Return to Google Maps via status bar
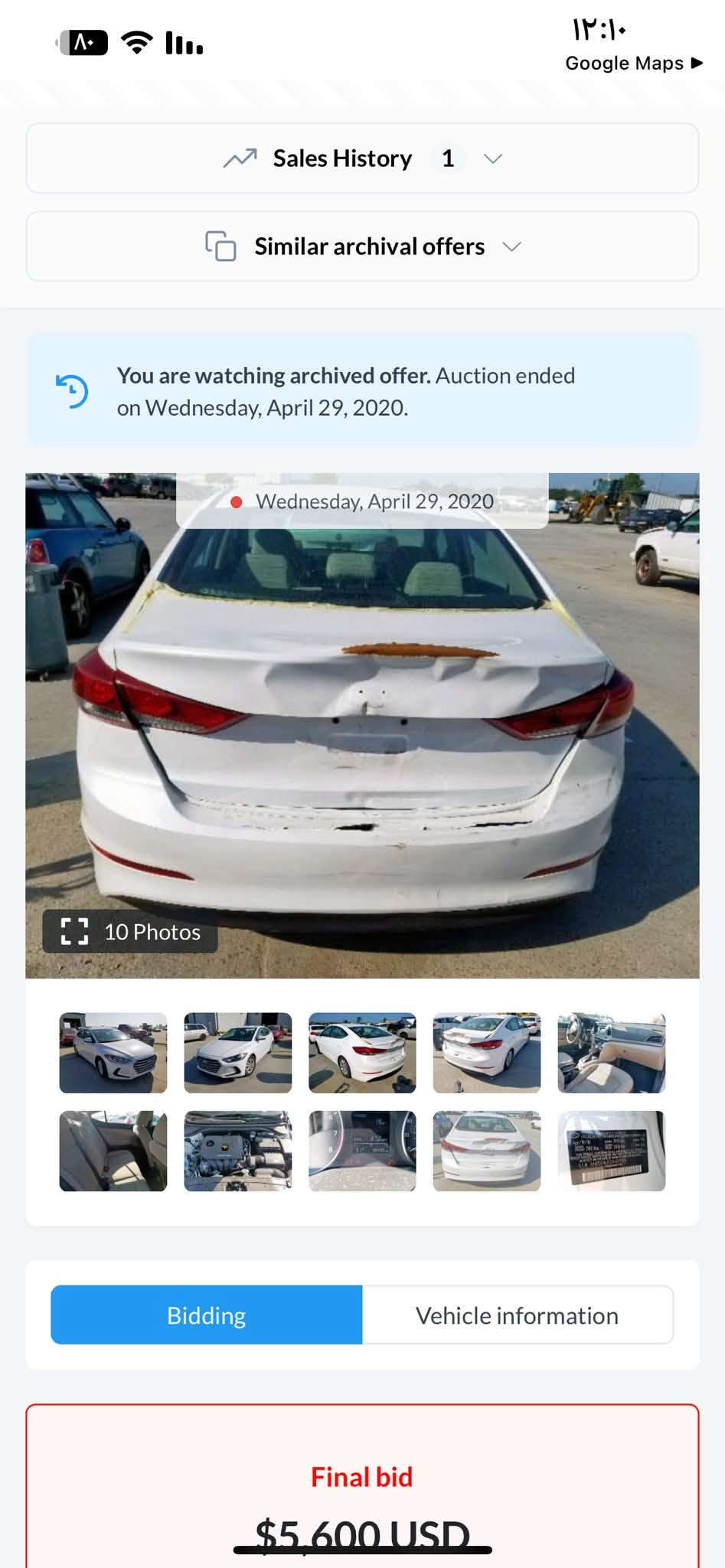725x1568 pixels. (634, 63)
